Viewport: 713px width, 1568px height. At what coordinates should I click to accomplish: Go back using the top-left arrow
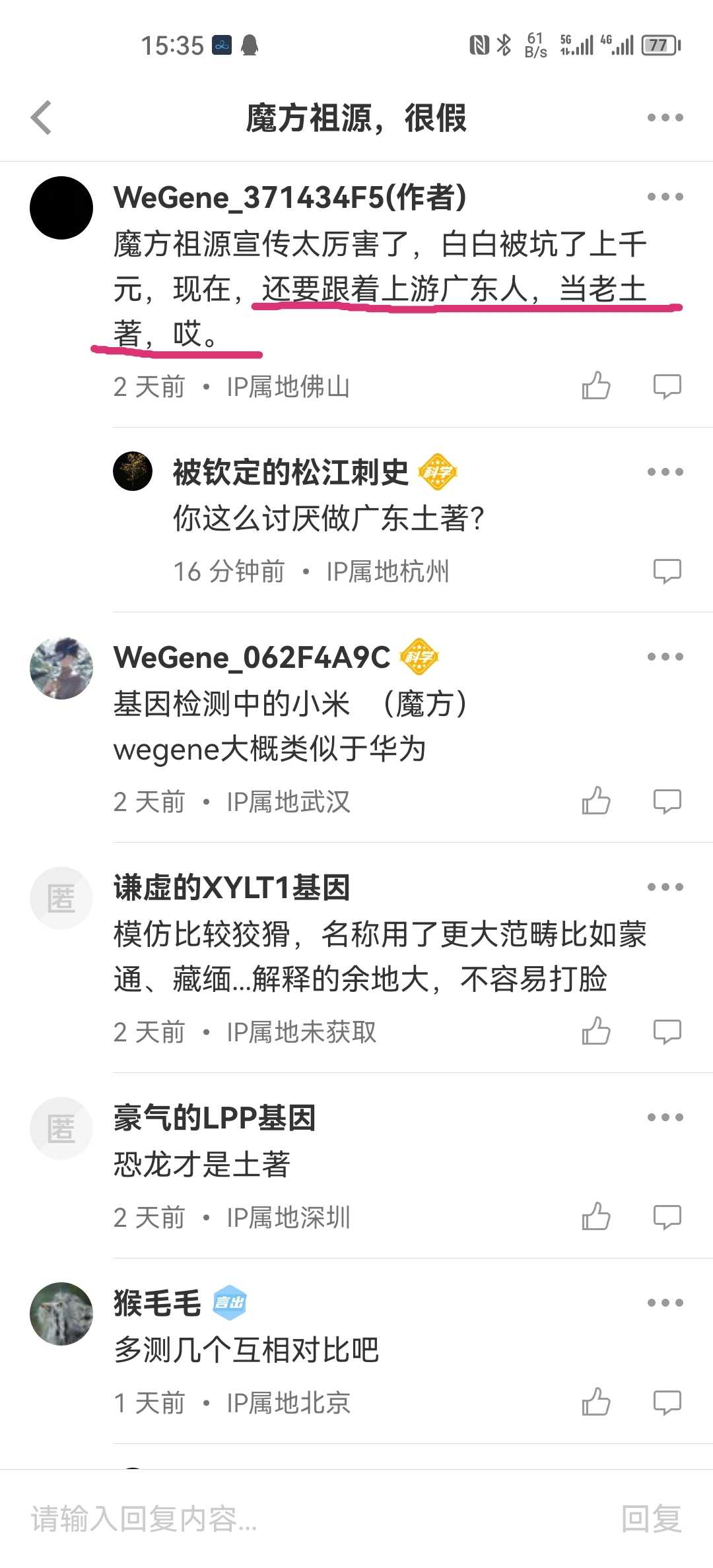[x=42, y=118]
